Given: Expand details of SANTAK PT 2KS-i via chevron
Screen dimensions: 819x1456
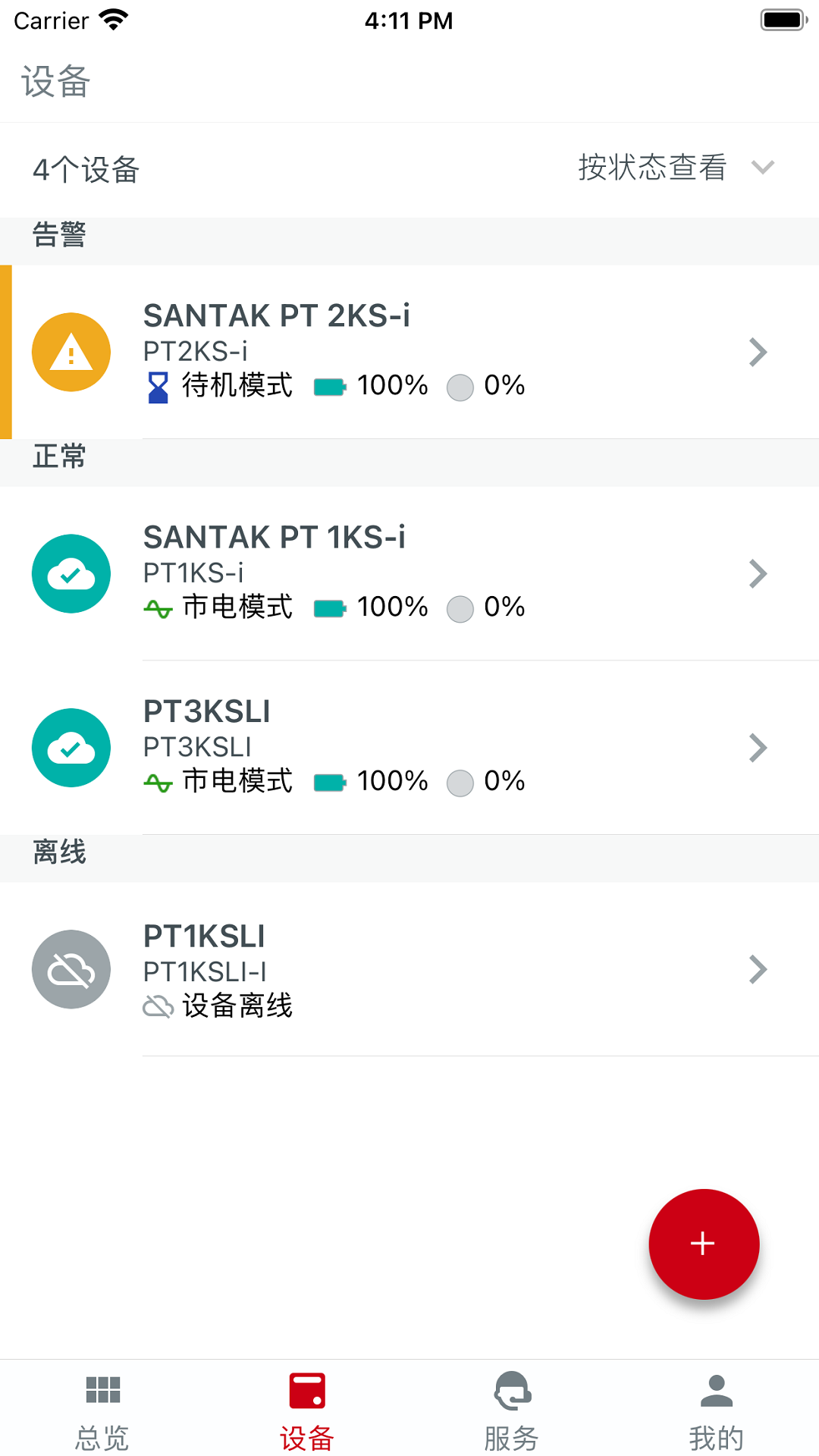Looking at the screenshot, I should pyautogui.click(x=758, y=351).
